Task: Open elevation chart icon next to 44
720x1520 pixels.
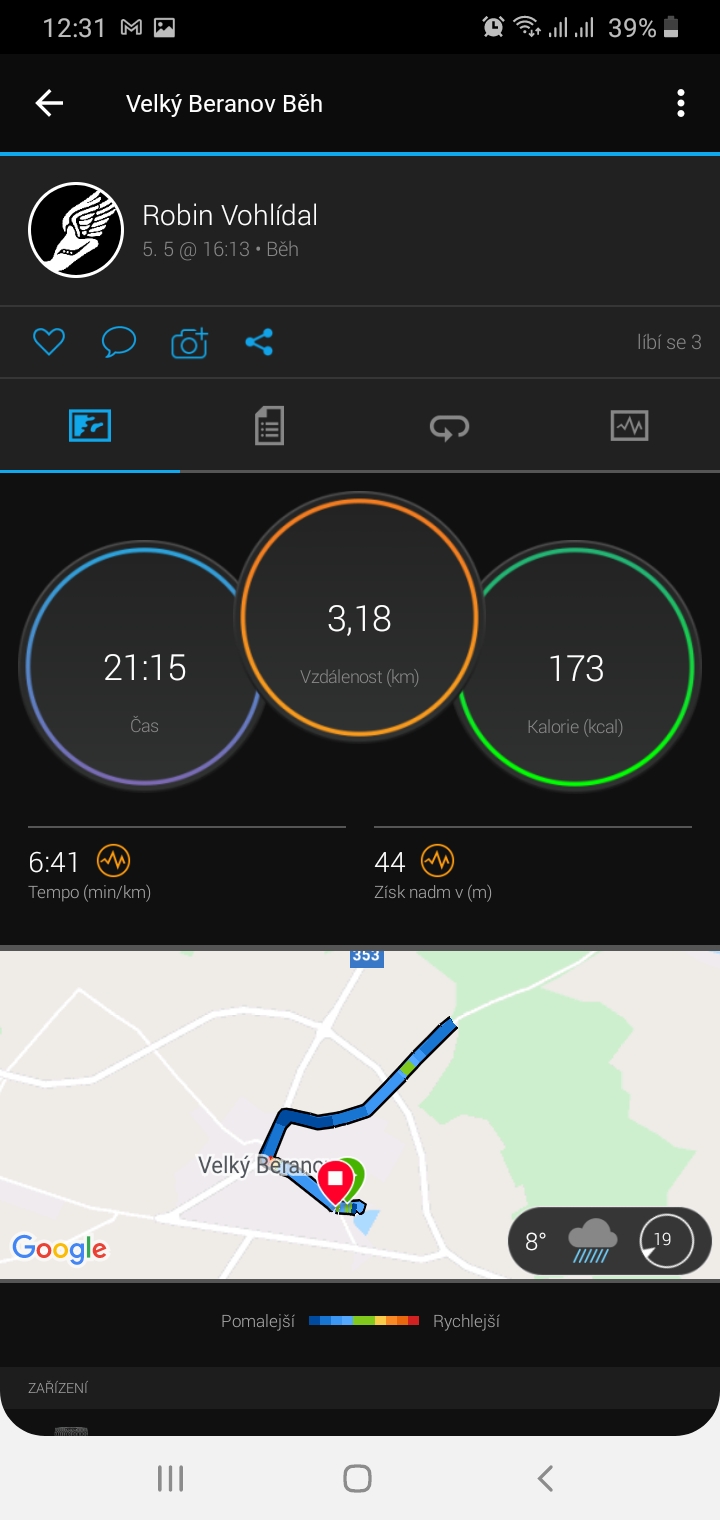Action: [437, 860]
